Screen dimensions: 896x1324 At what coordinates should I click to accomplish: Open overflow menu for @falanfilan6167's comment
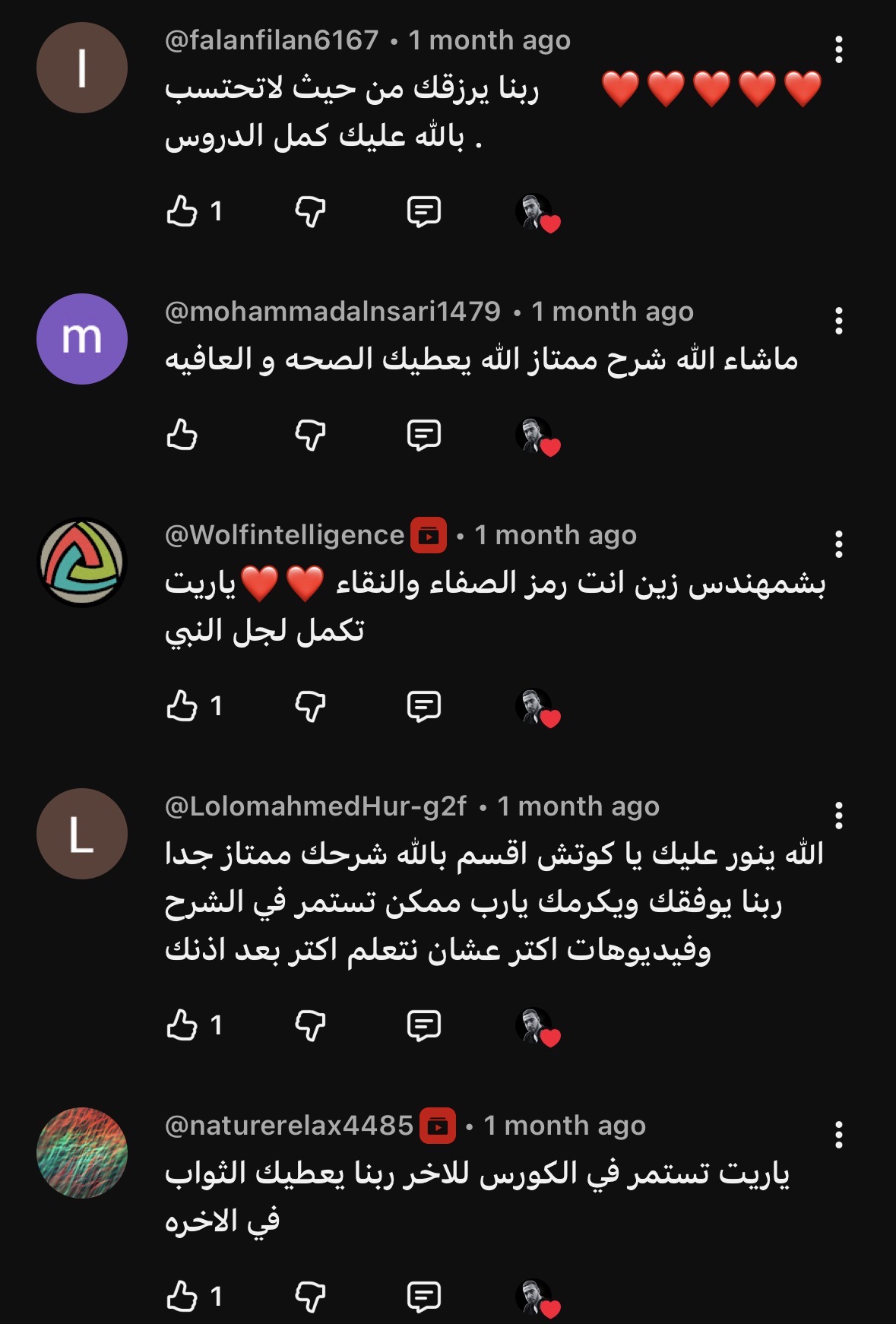click(x=838, y=49)
